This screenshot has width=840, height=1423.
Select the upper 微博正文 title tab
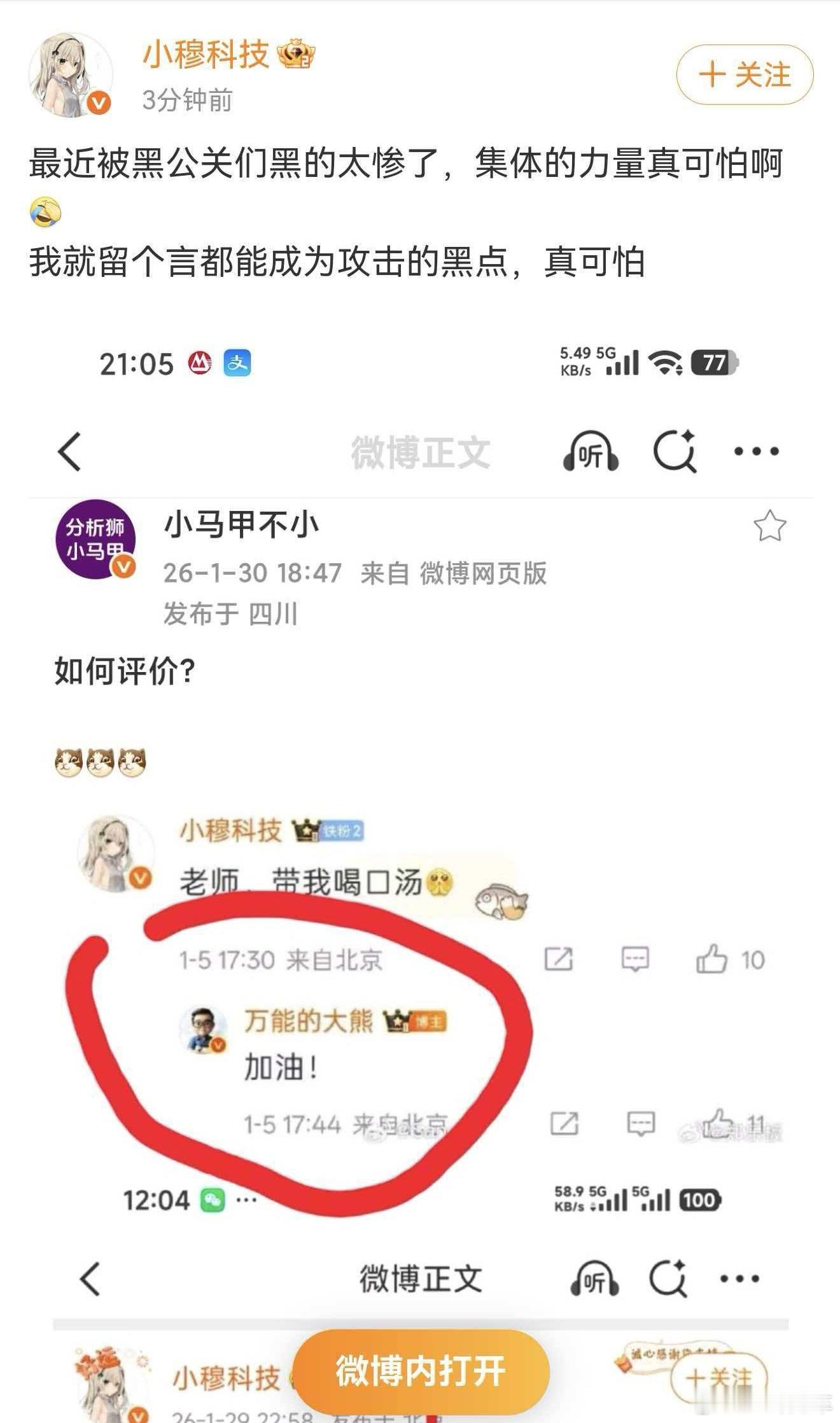[420, 453]
